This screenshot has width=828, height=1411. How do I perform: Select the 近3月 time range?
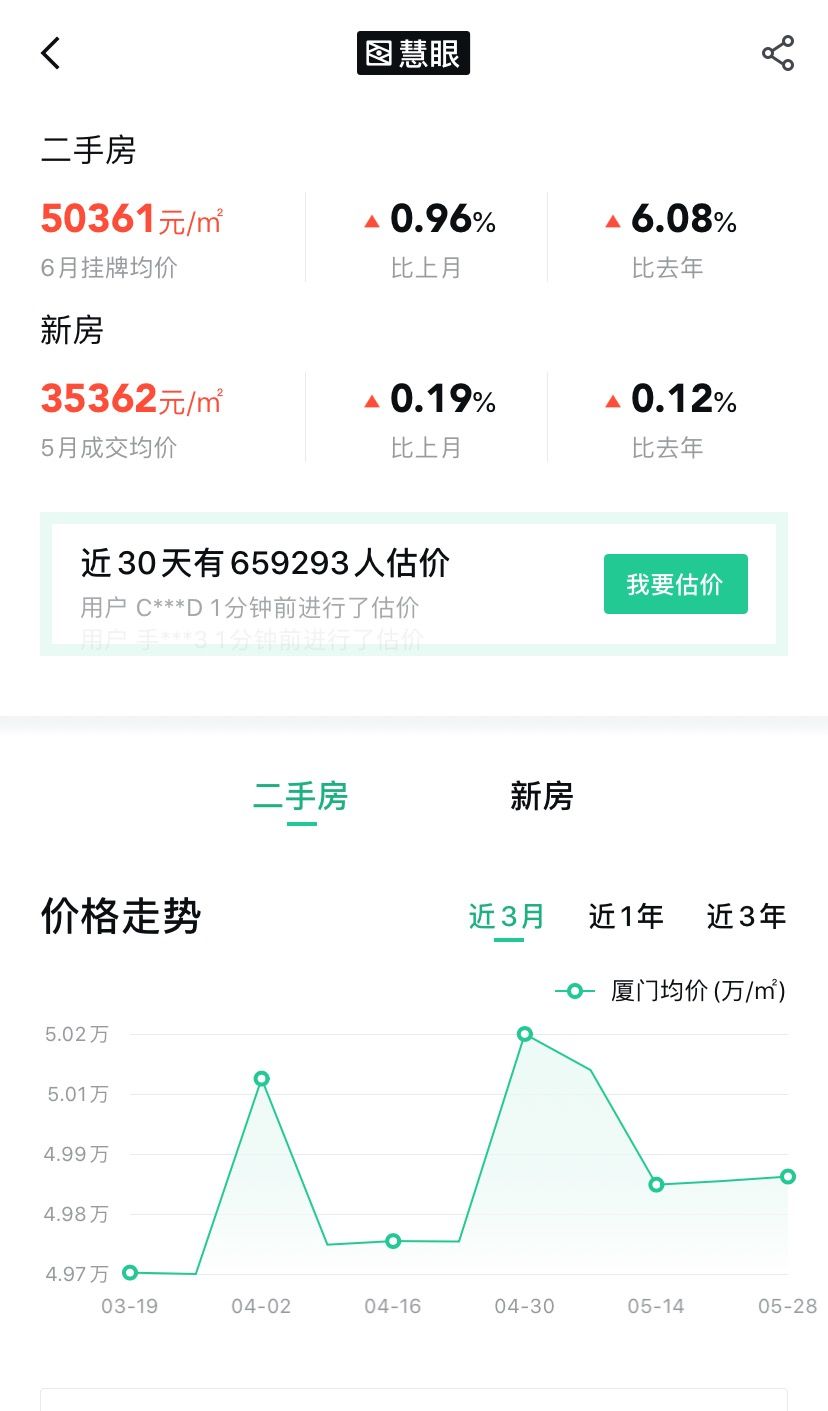point(507,916)
